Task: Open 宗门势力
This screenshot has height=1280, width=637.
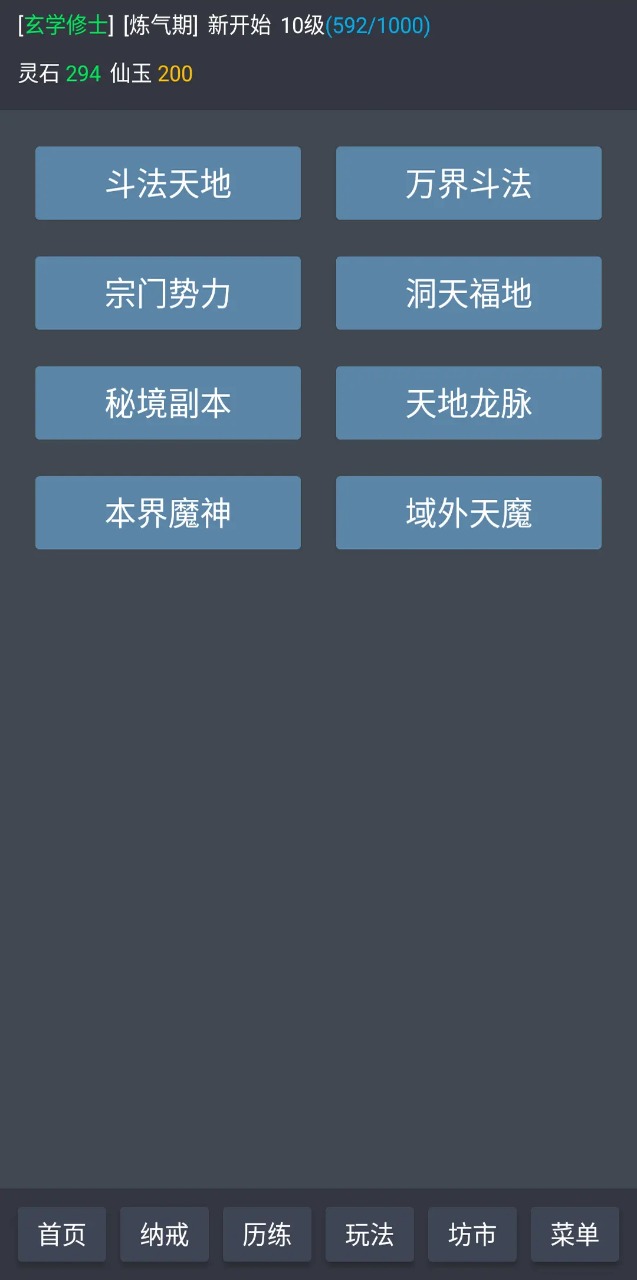Action: pyautogui.click(x=168, y=293)
